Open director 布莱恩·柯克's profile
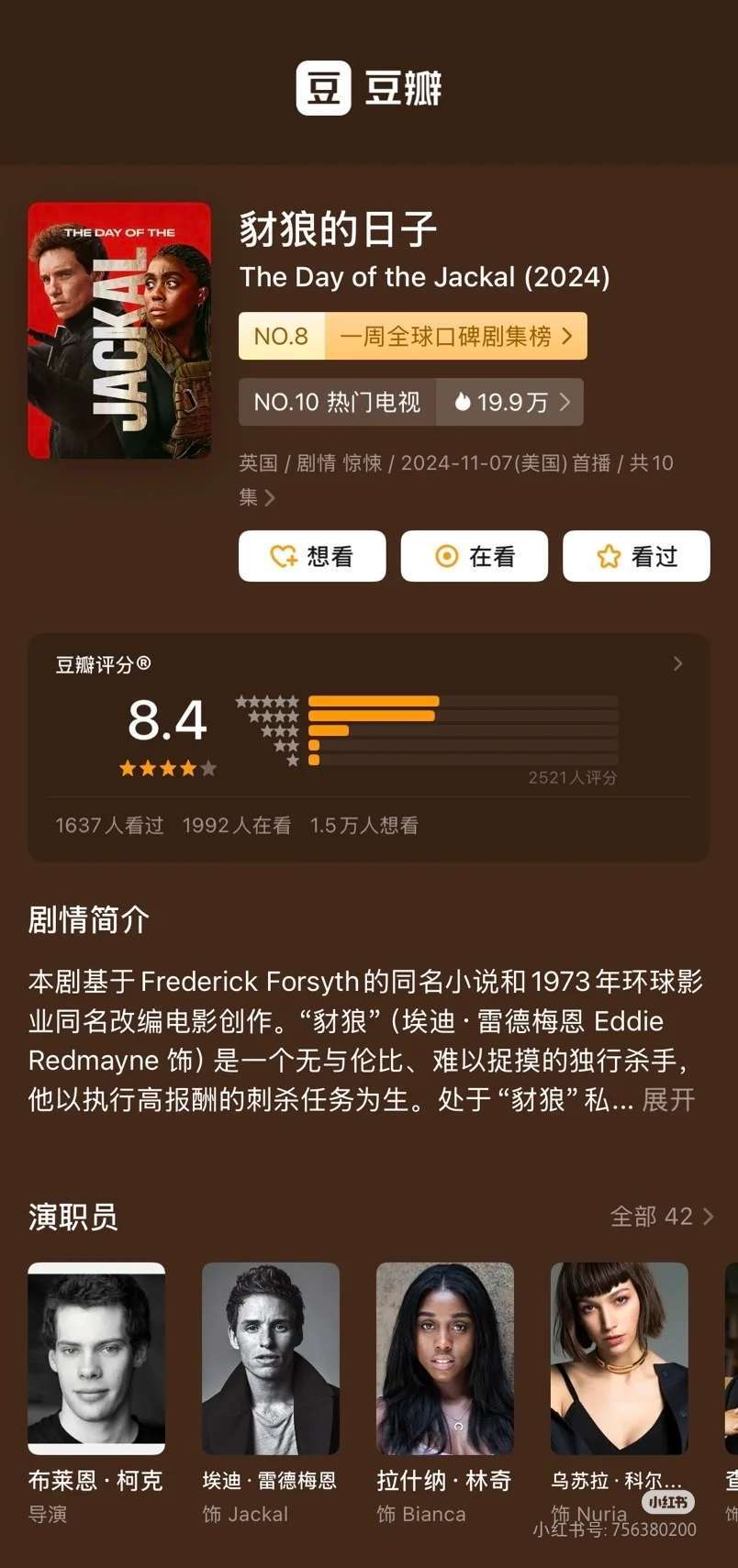This screenshot has width=738, height=1568. tap(96, 1393)
